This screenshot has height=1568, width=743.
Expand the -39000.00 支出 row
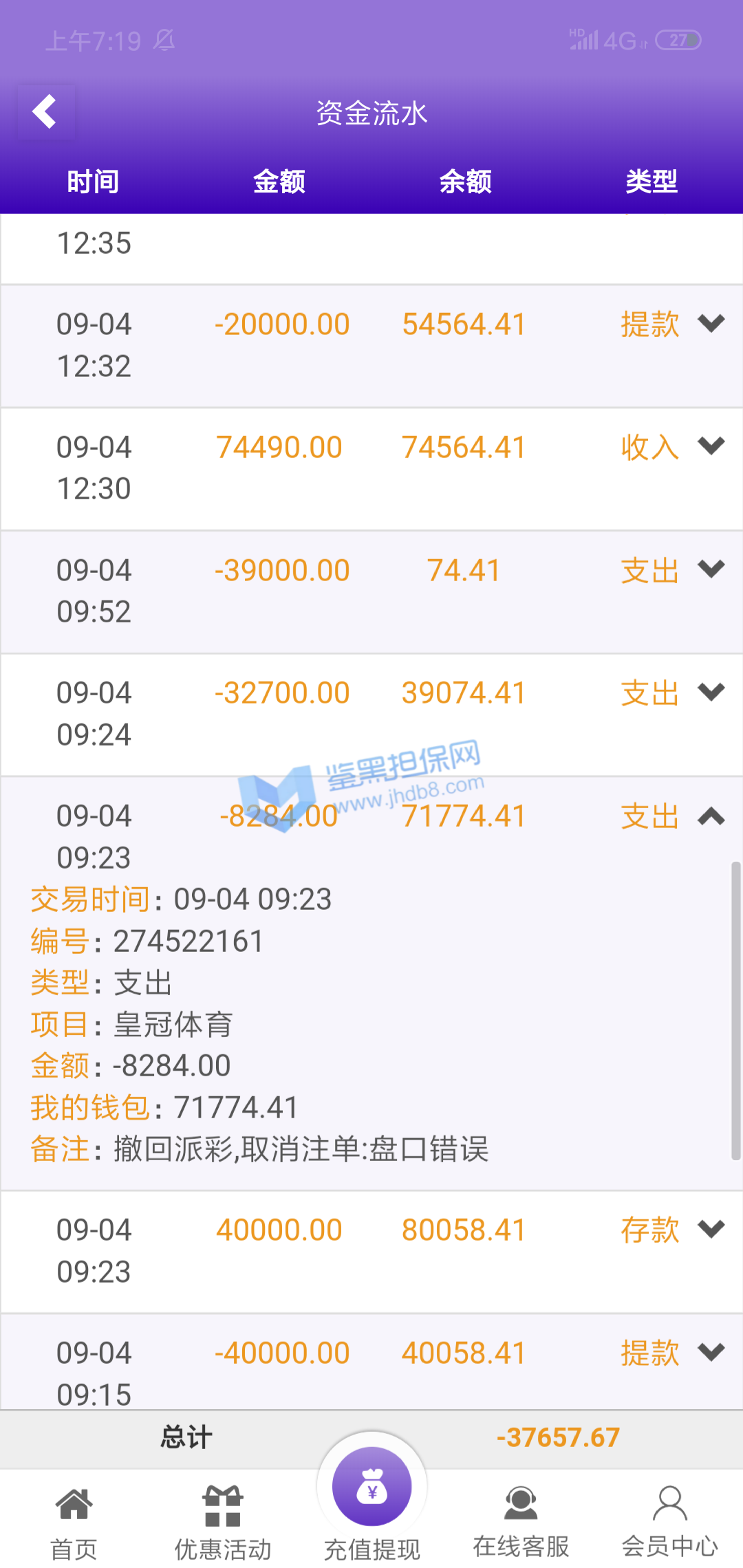[x=711, y=569]
